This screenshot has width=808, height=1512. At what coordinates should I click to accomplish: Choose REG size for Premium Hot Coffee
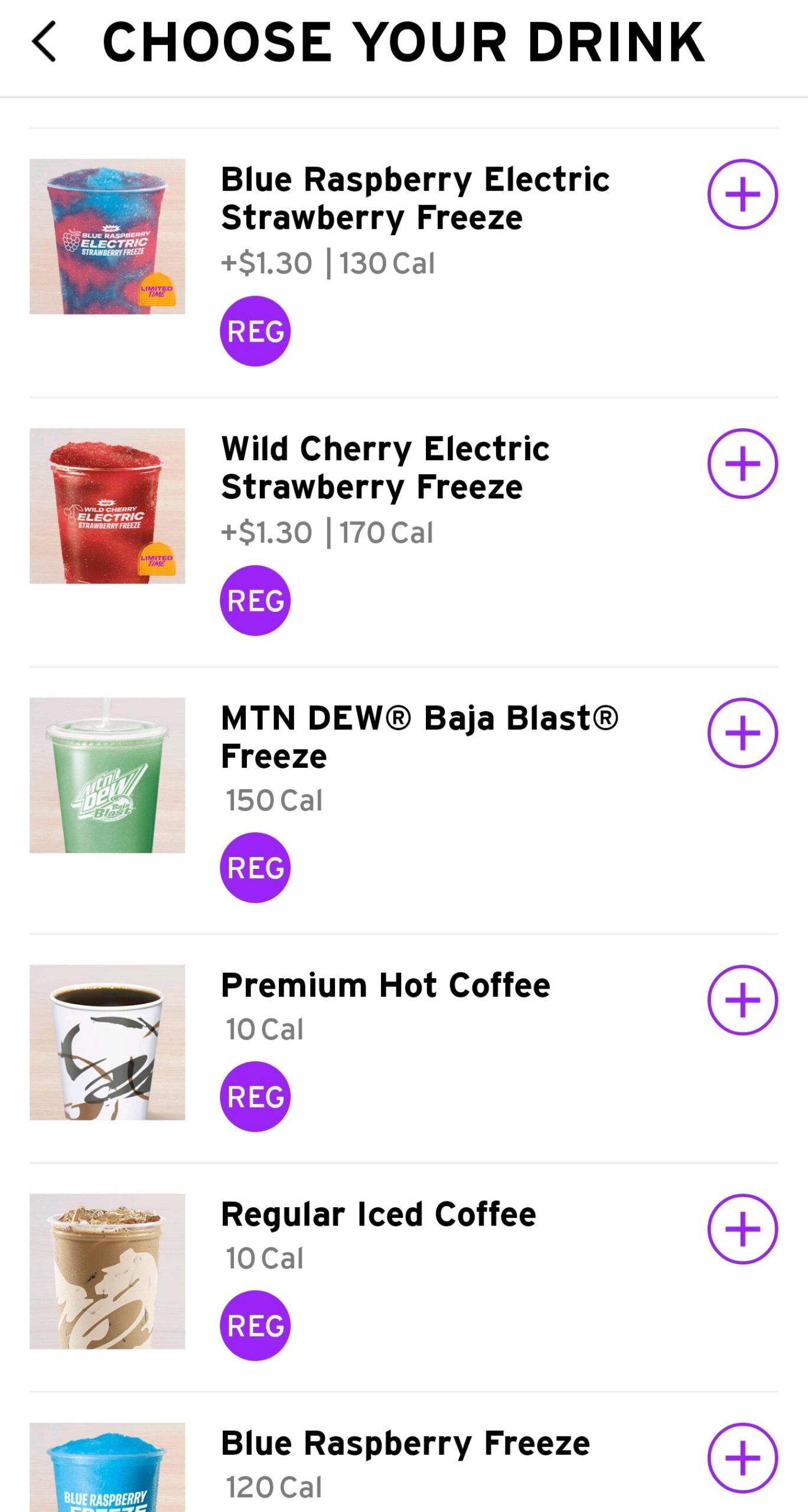click(255, 1097)
